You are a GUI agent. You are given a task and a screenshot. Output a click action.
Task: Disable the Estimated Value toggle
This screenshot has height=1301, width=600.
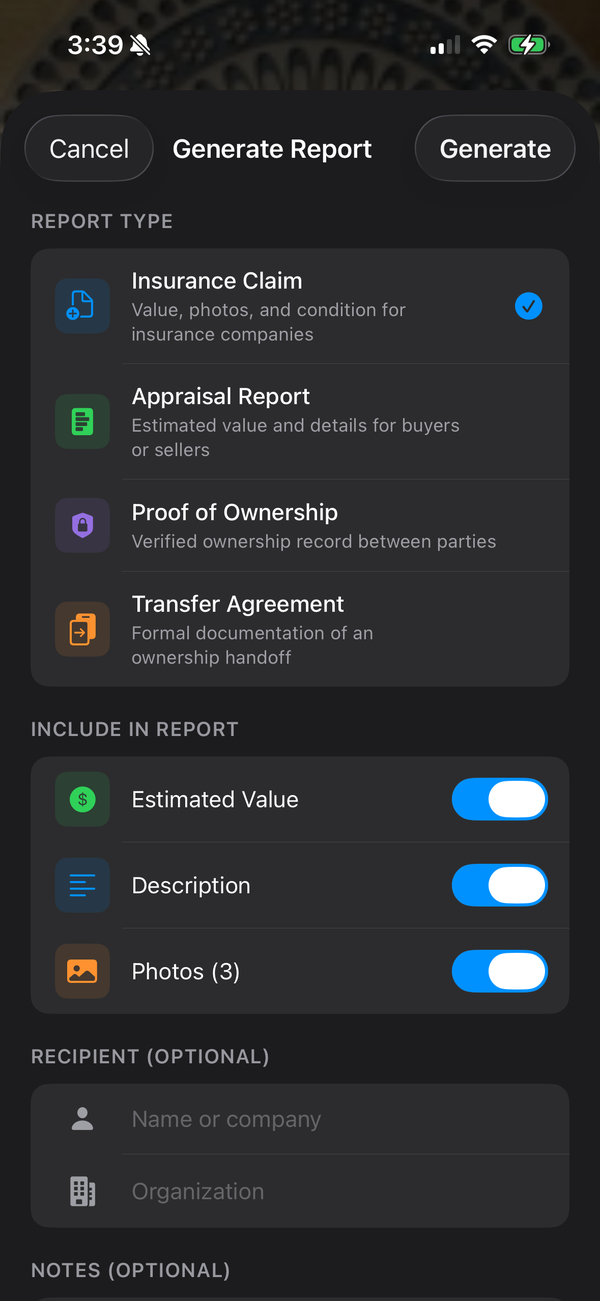tap(500, 799)
